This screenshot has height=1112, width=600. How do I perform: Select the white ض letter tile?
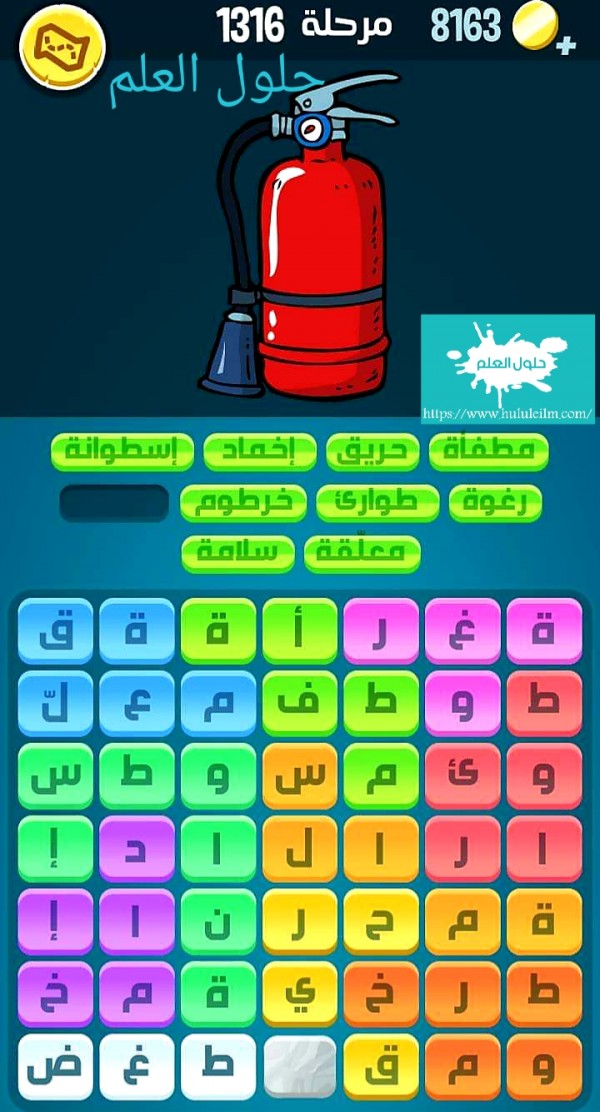click(55, 1067)
